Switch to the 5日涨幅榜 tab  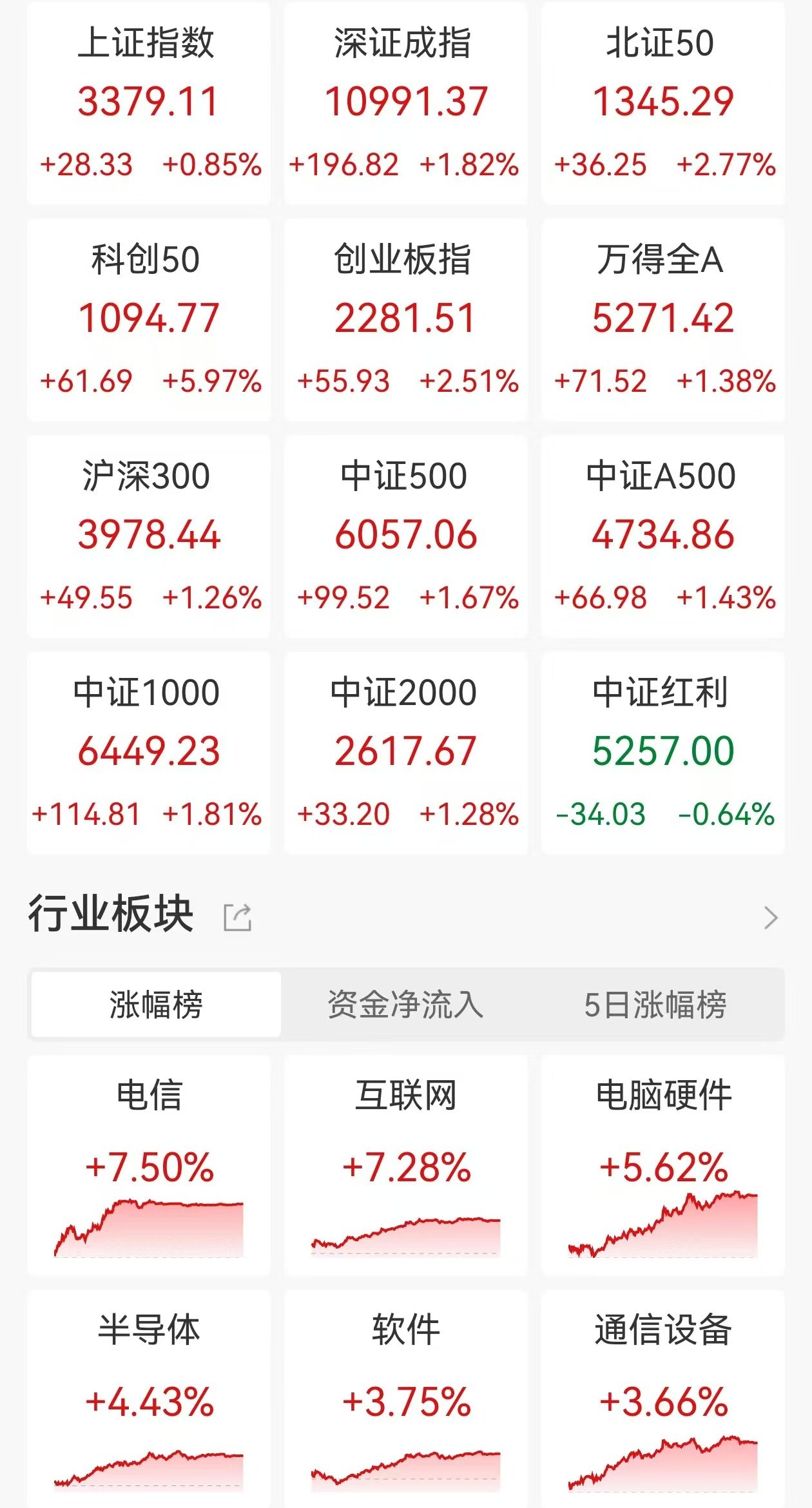[655, 1004]
